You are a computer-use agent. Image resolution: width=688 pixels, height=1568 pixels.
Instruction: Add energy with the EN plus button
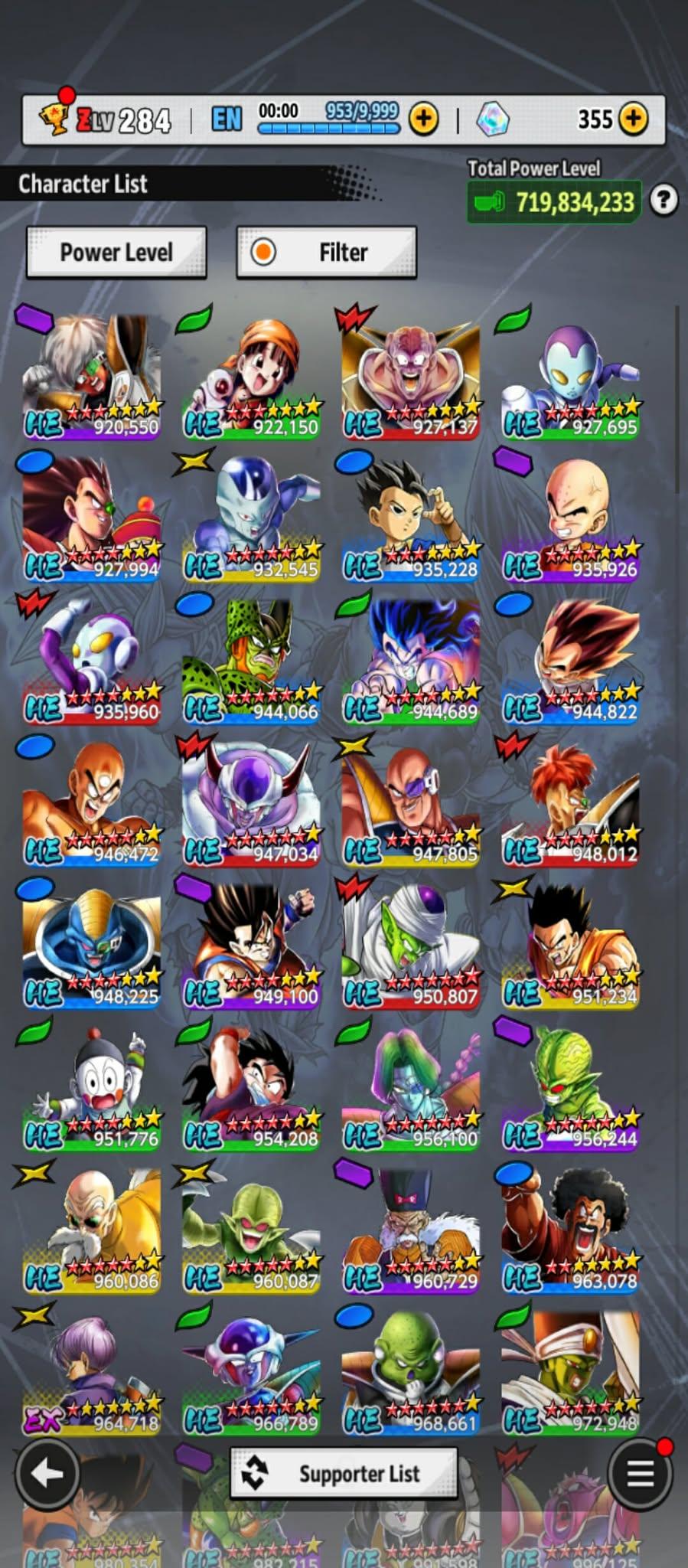tap(424, 119)
